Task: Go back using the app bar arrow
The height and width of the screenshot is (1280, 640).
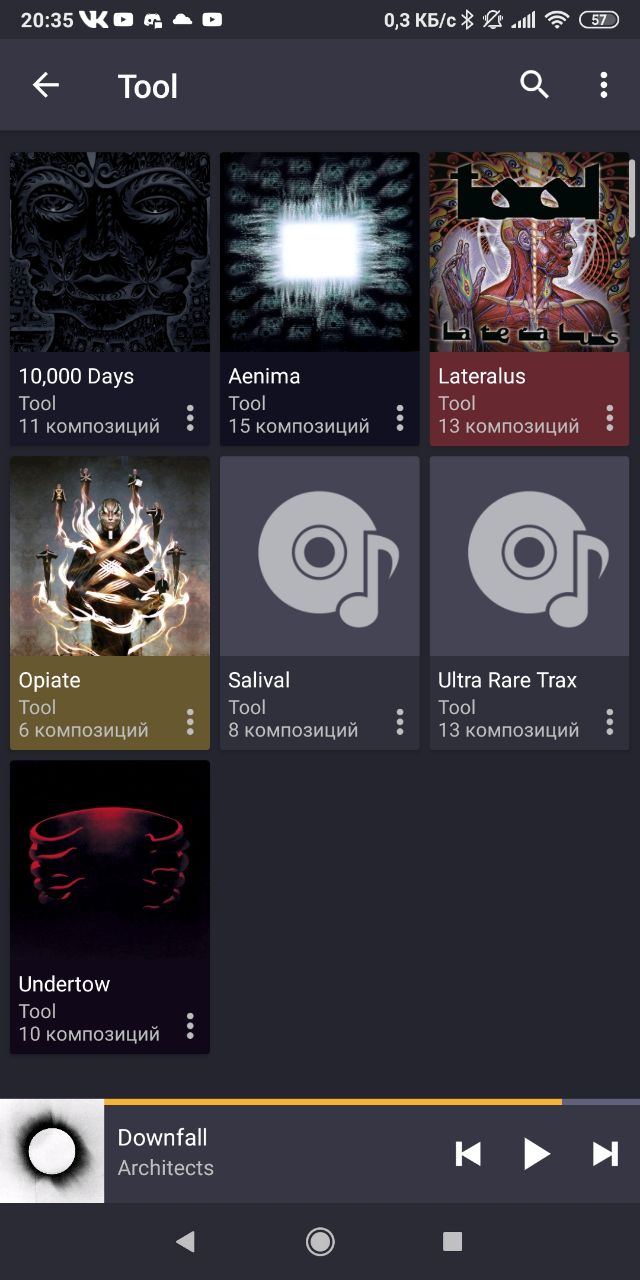Action: coord(46,86)
